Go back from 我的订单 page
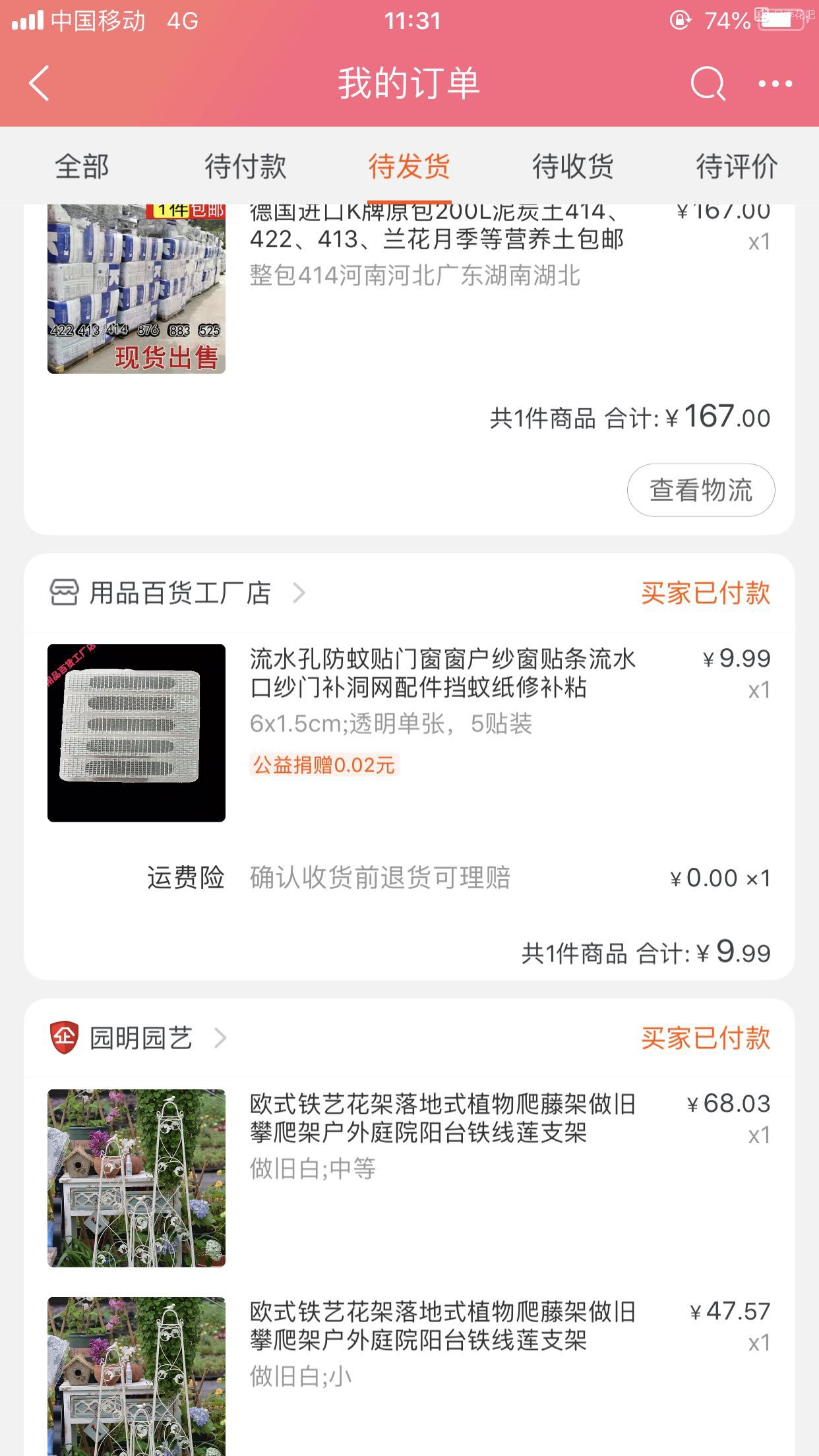Screen dimensions: 819x1456 pos(40,84)
